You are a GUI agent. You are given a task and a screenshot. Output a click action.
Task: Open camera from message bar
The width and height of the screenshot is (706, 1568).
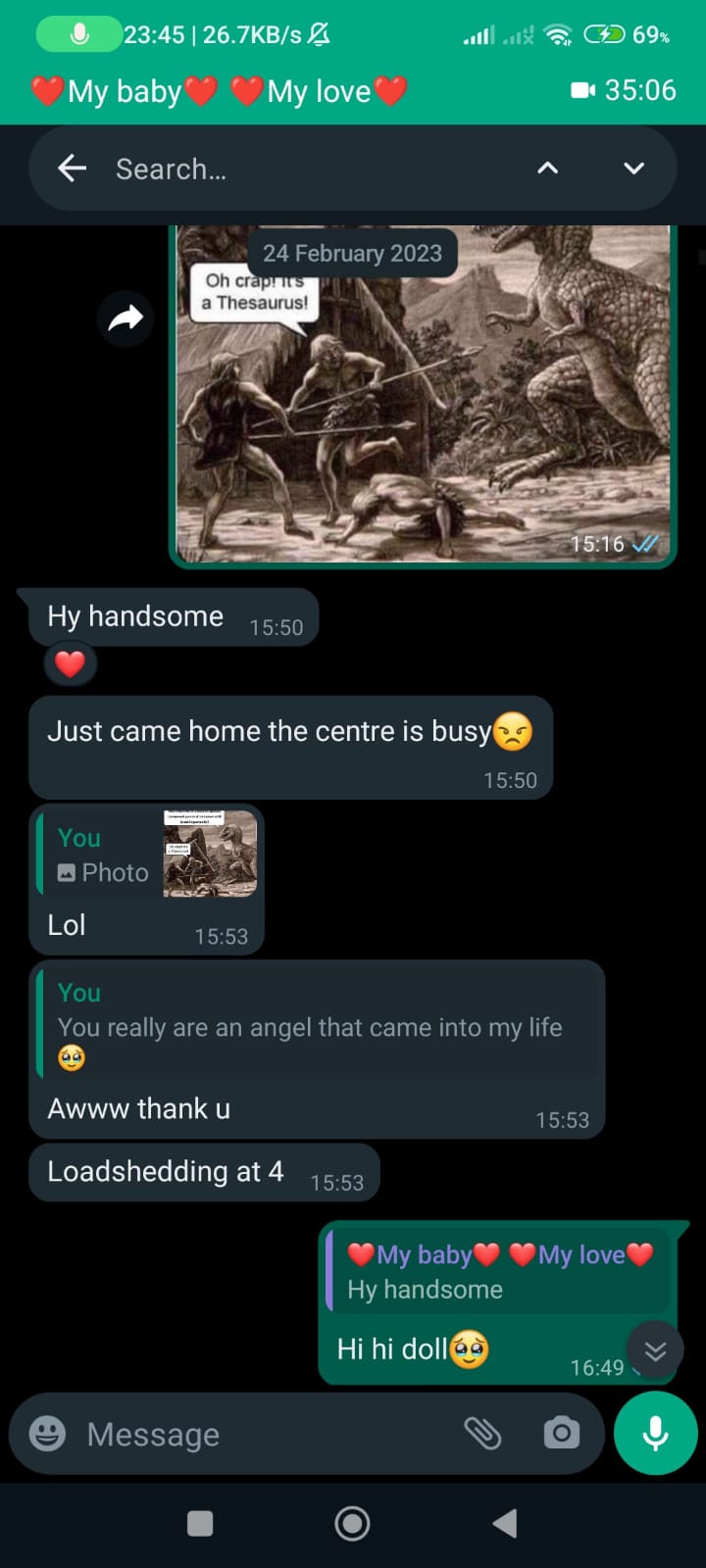point(562,1434)
